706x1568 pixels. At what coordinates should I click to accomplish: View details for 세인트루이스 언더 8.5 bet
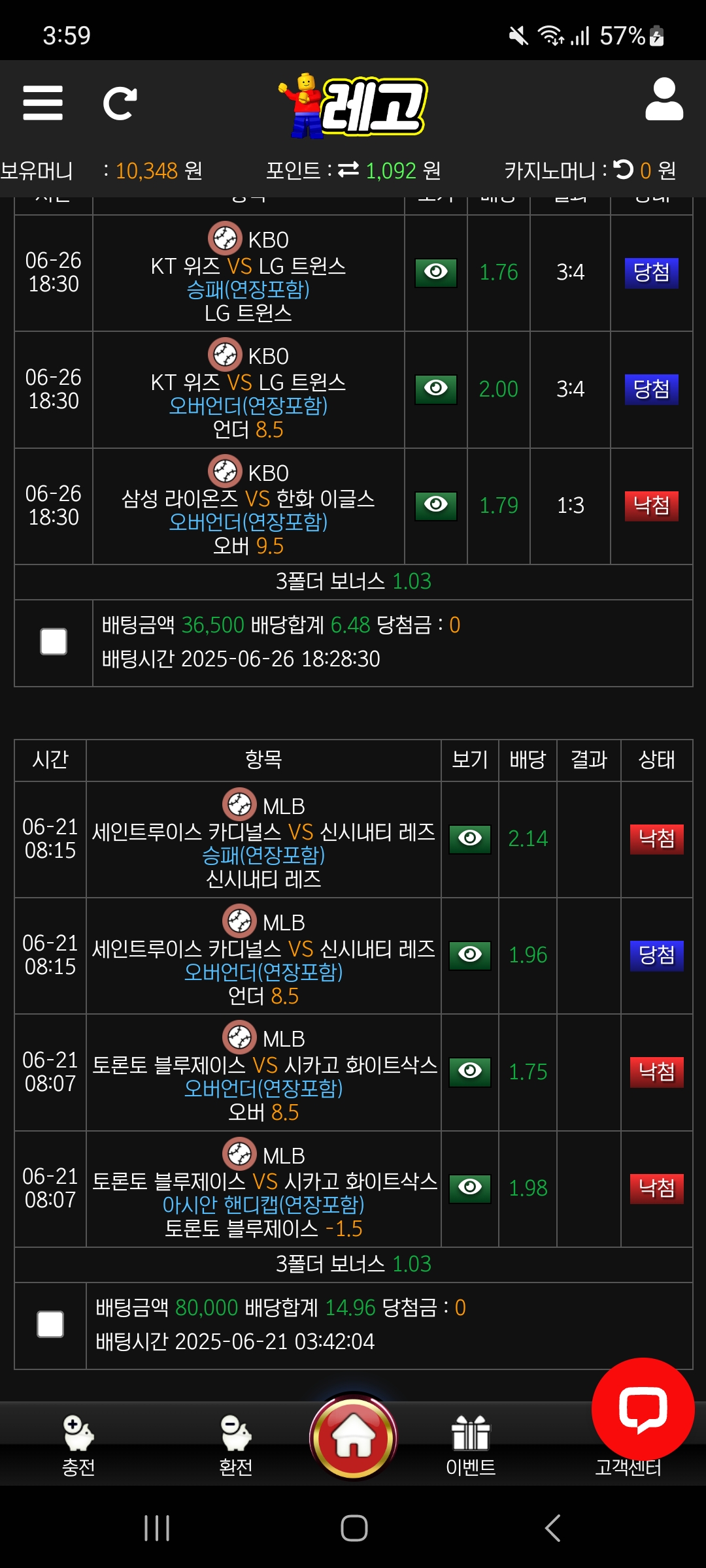click(x=469, y=955)
